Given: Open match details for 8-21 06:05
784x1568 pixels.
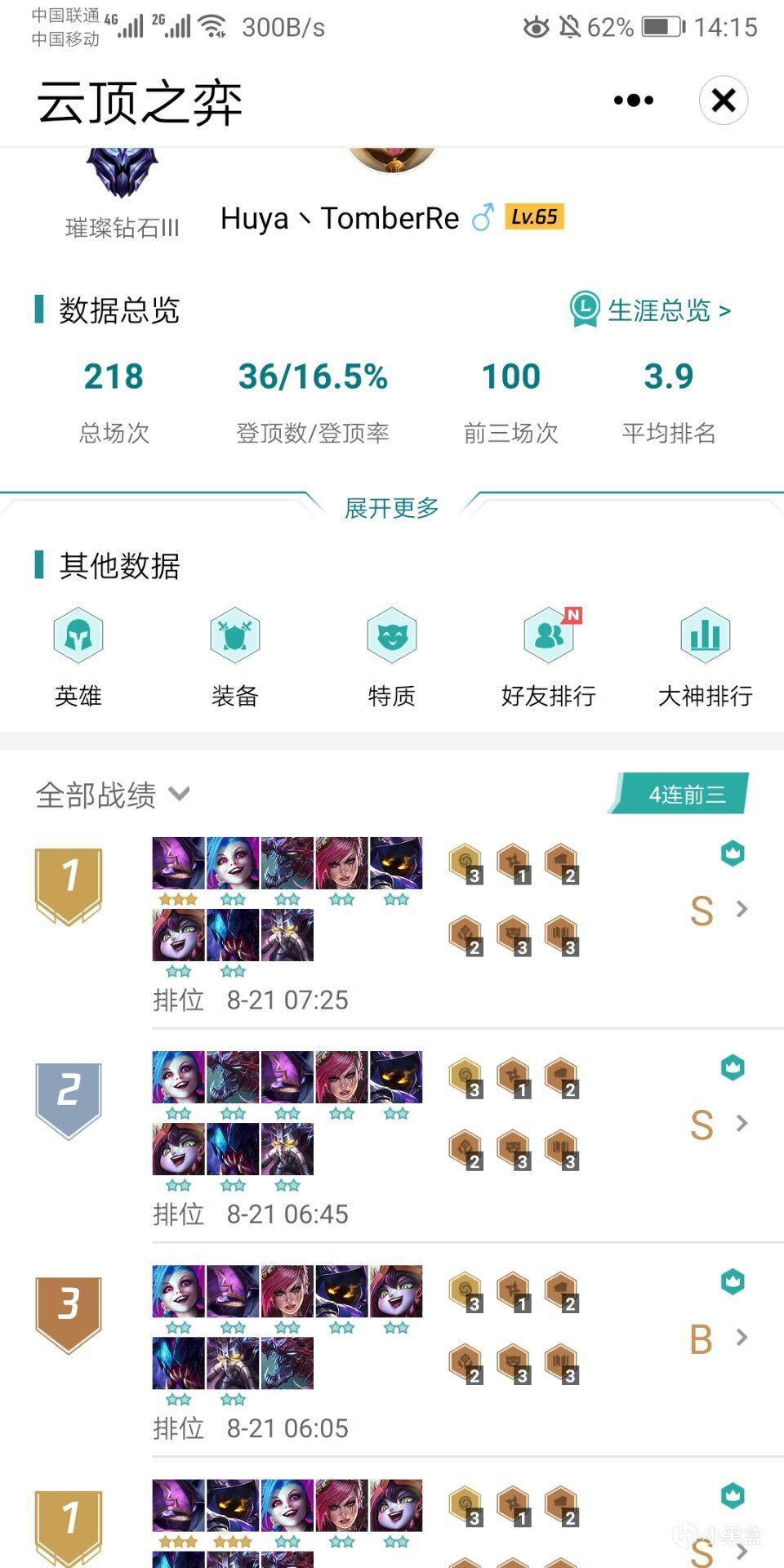Looking at the screenshot, I should [741, 1338].
